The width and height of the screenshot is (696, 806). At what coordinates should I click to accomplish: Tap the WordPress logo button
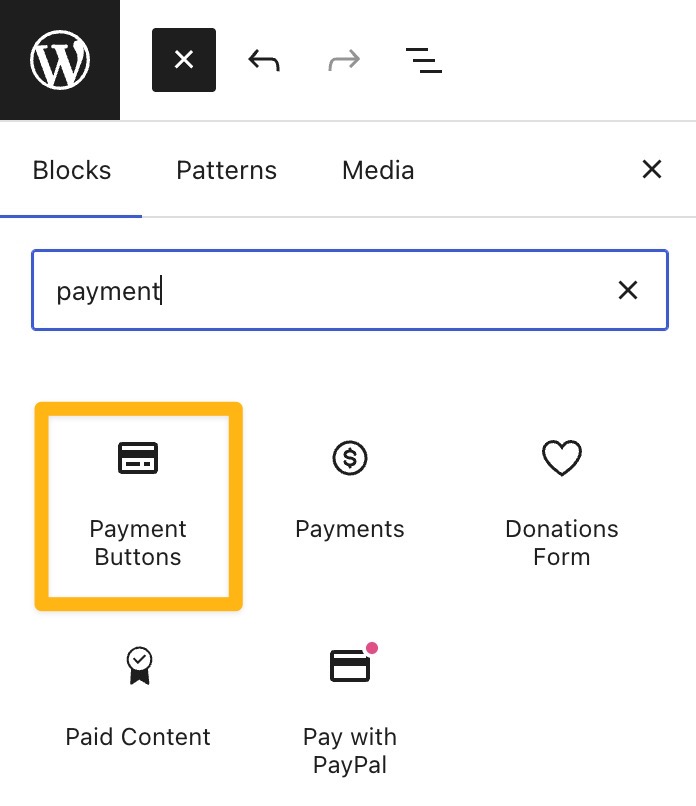60,60
